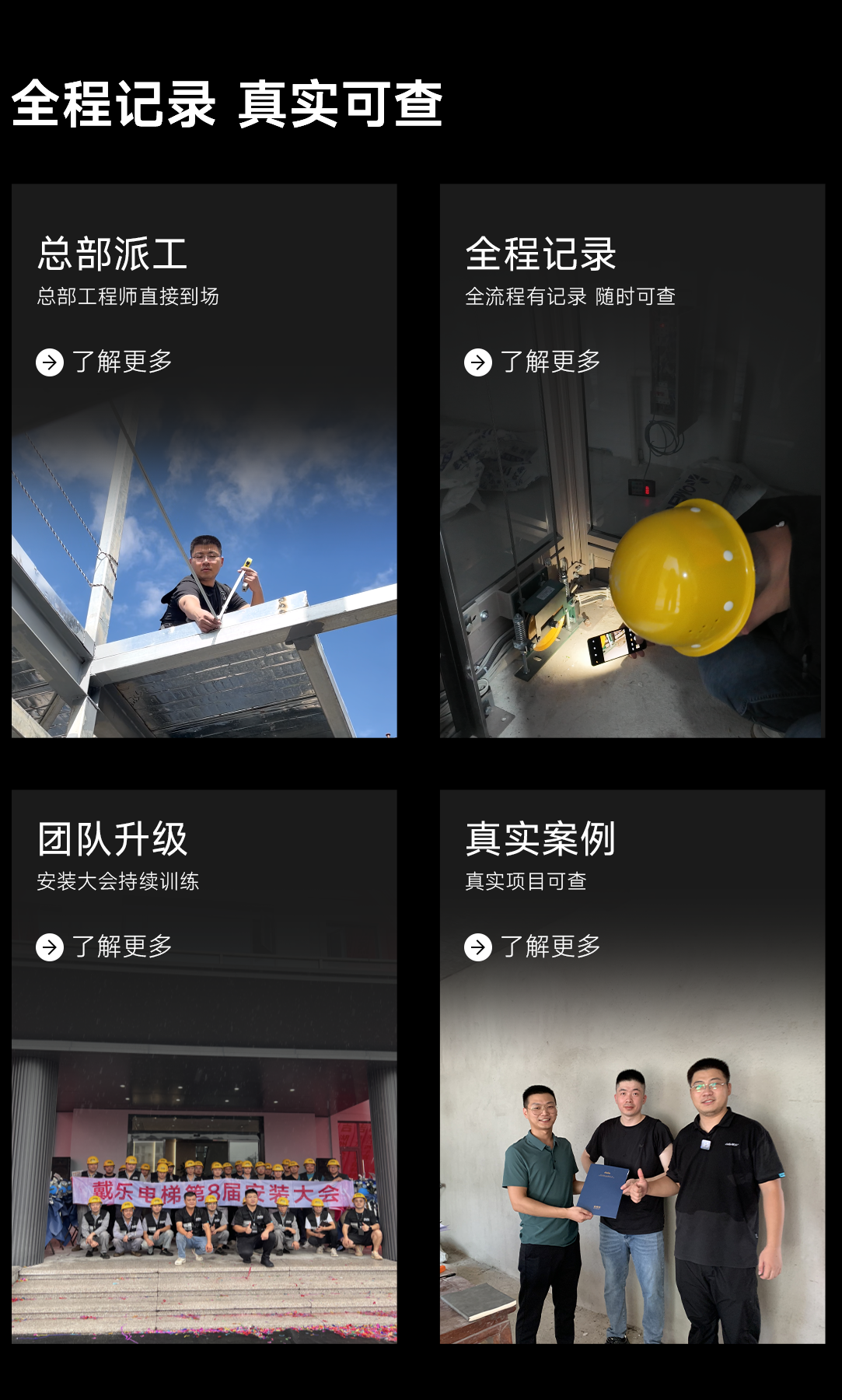Tap 了解更多 in the 全程记录 card
Screen dimensions: 842x1400
click(x=533, y=362)
